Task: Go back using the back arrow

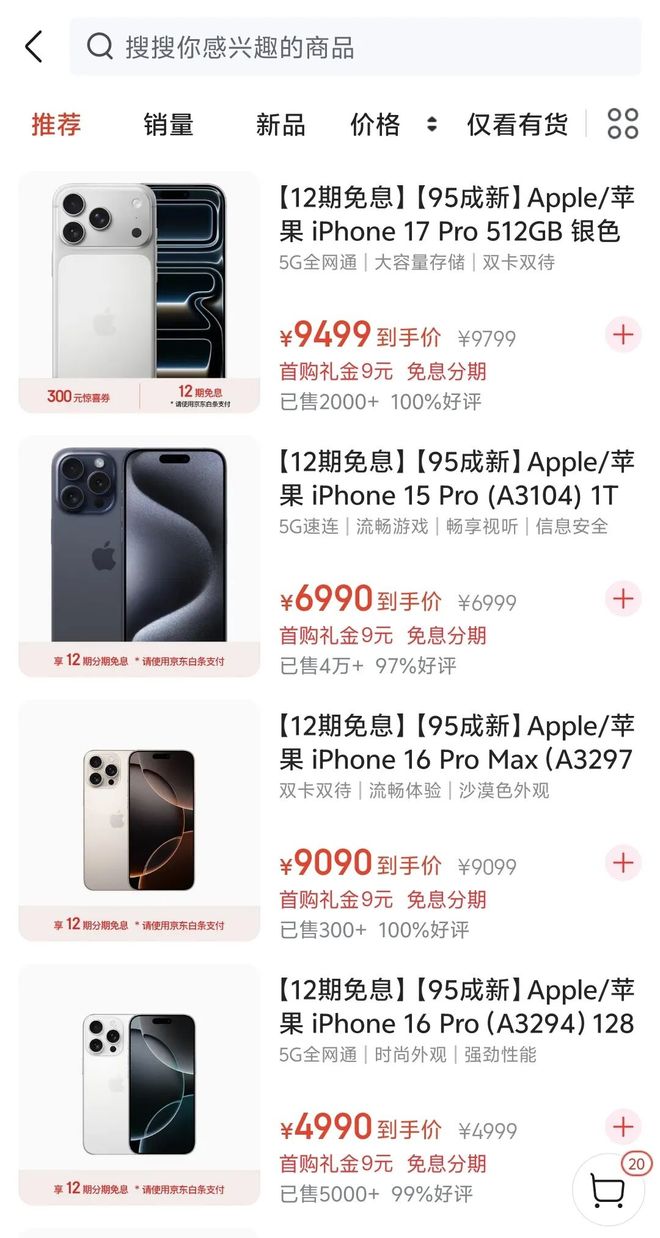Action: point(34,46)
